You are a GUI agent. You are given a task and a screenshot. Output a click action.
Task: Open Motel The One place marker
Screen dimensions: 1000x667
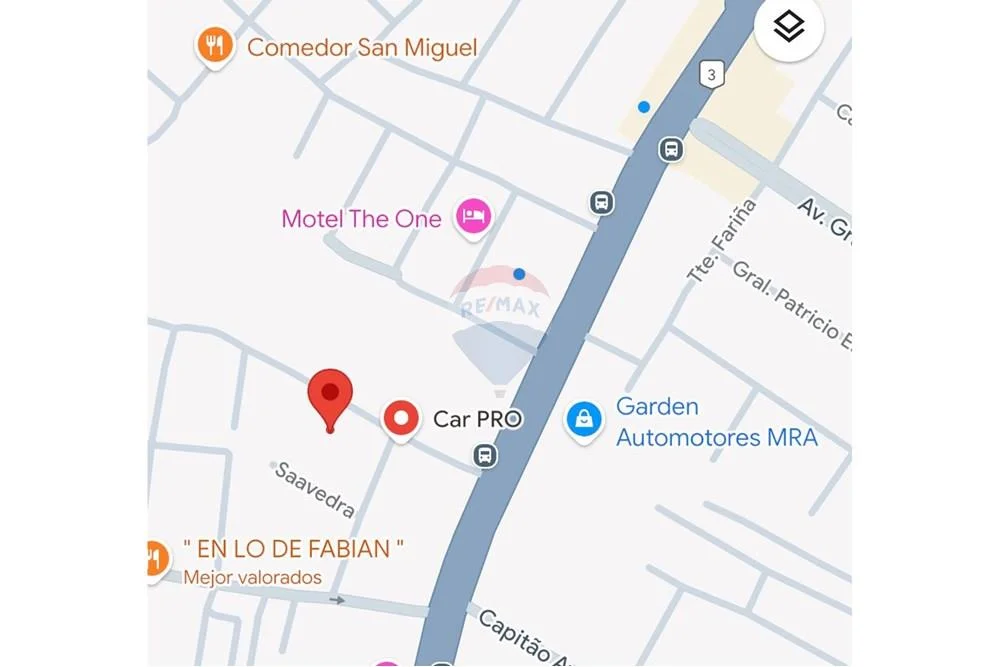click(x=473, y=217)
